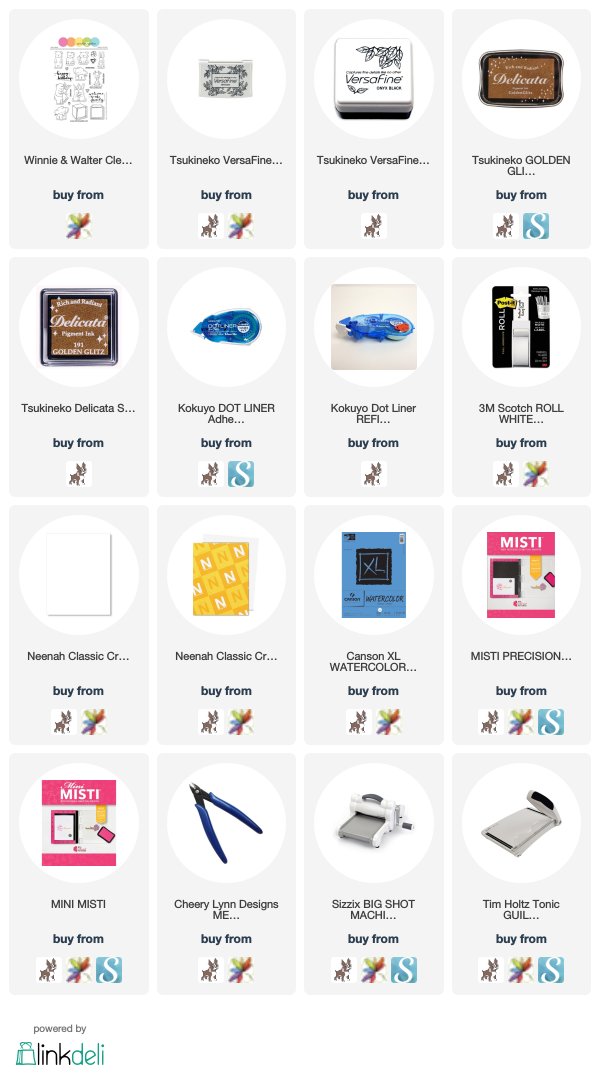Open the Winnie & Walter clear stamp product
This screenshot has width=600, height=1075.
[x=78, y=80]
